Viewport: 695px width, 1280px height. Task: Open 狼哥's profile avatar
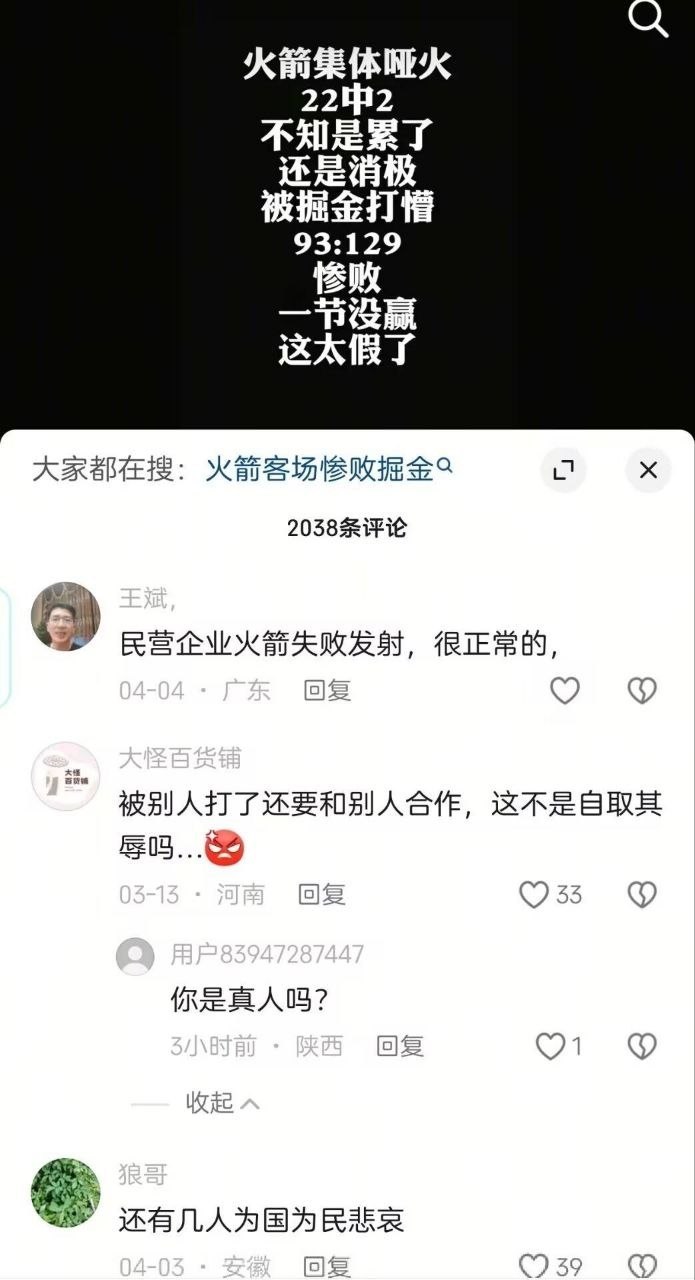66,1192
